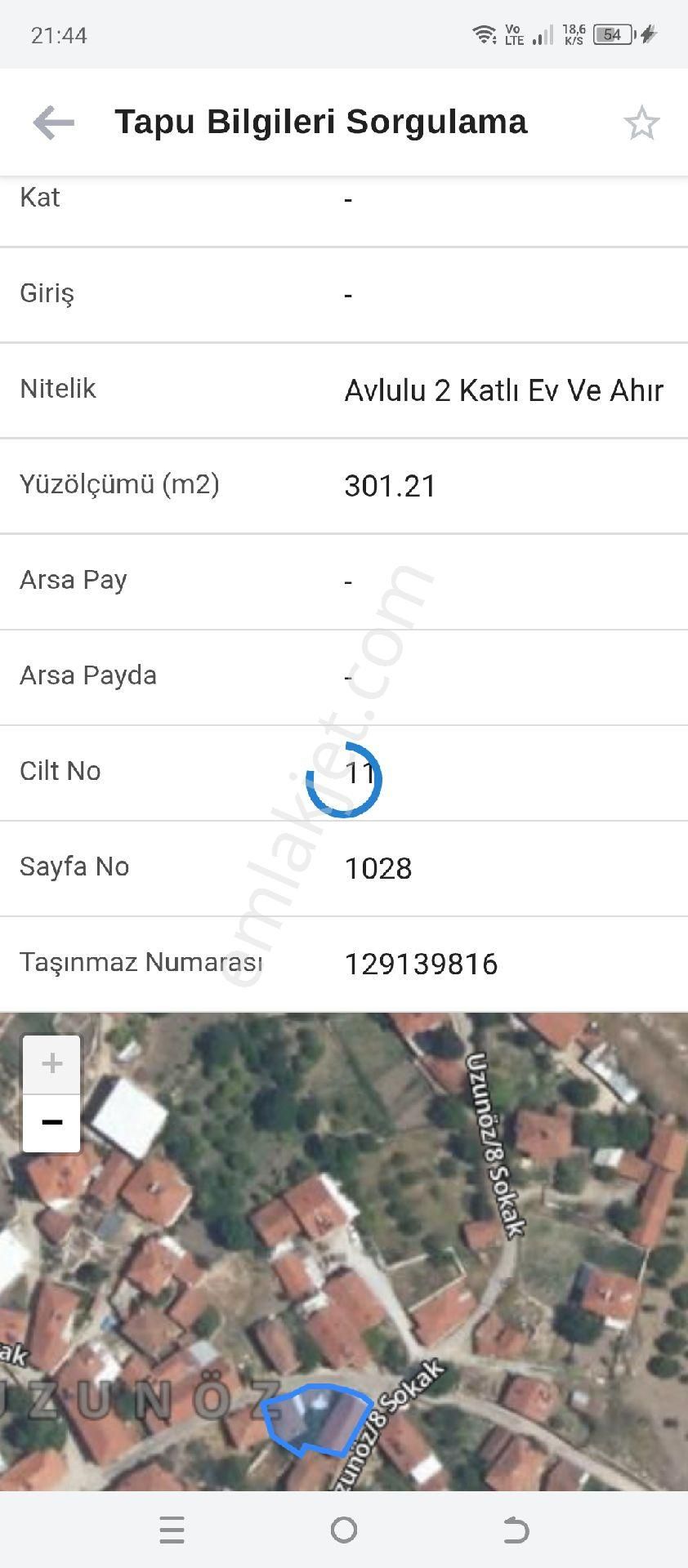
Task: Expand the Cilt No row
Action: pos(344,772)
